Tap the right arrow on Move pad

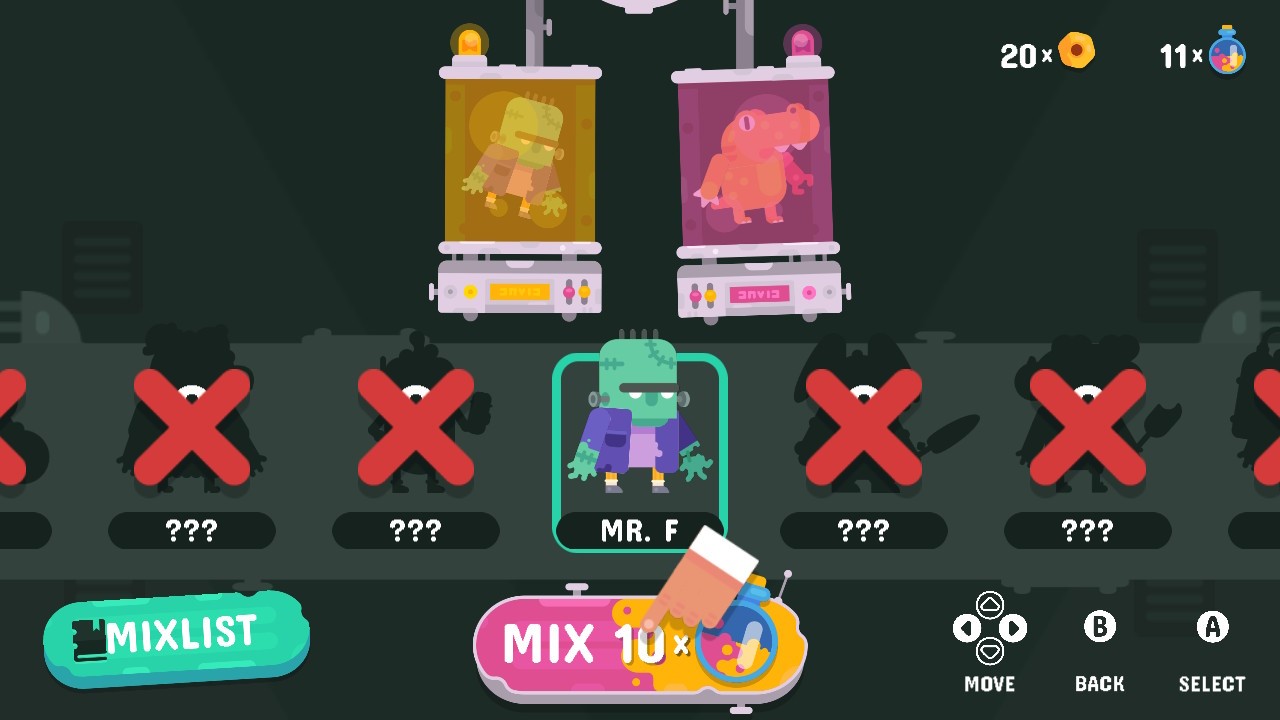coord(1014,628)
